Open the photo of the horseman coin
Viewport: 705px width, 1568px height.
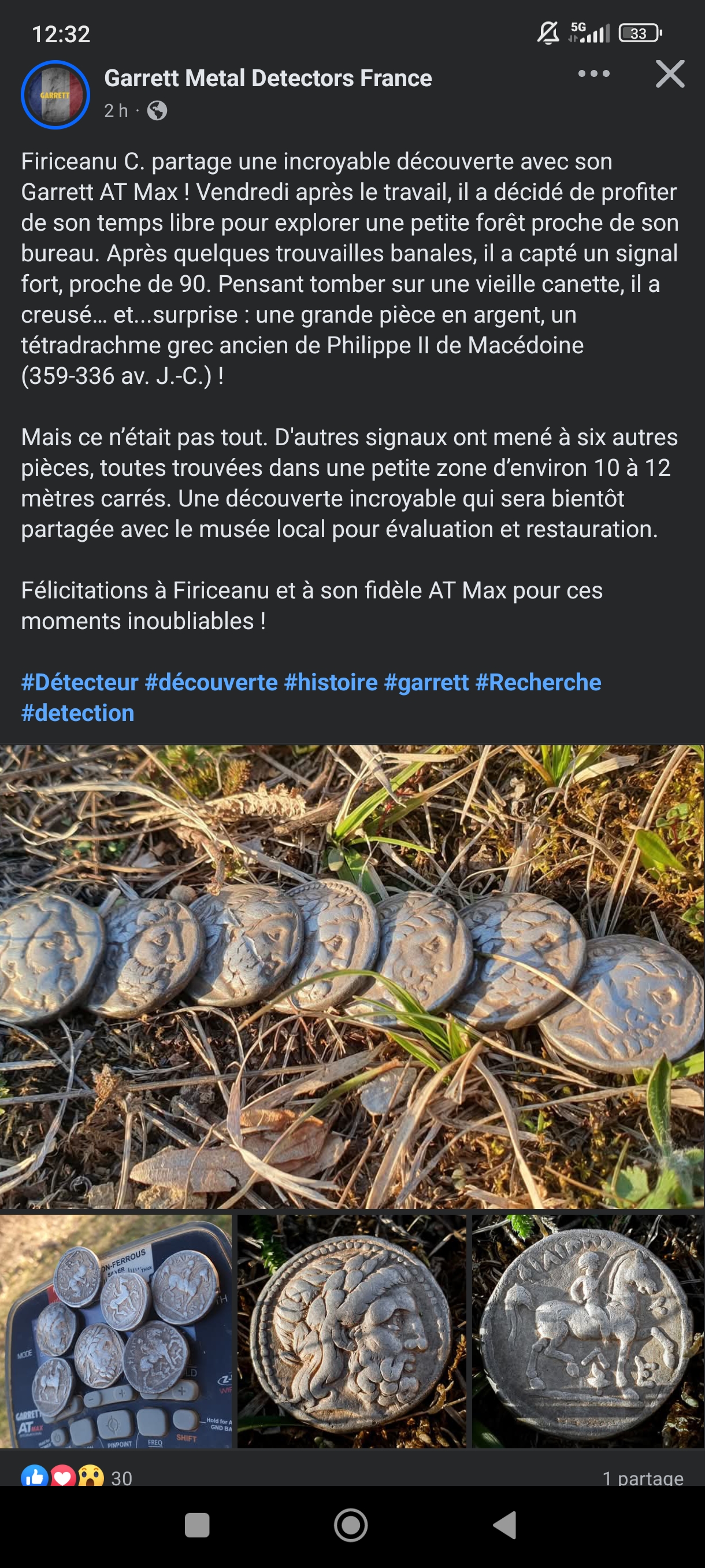point(588,1331)
